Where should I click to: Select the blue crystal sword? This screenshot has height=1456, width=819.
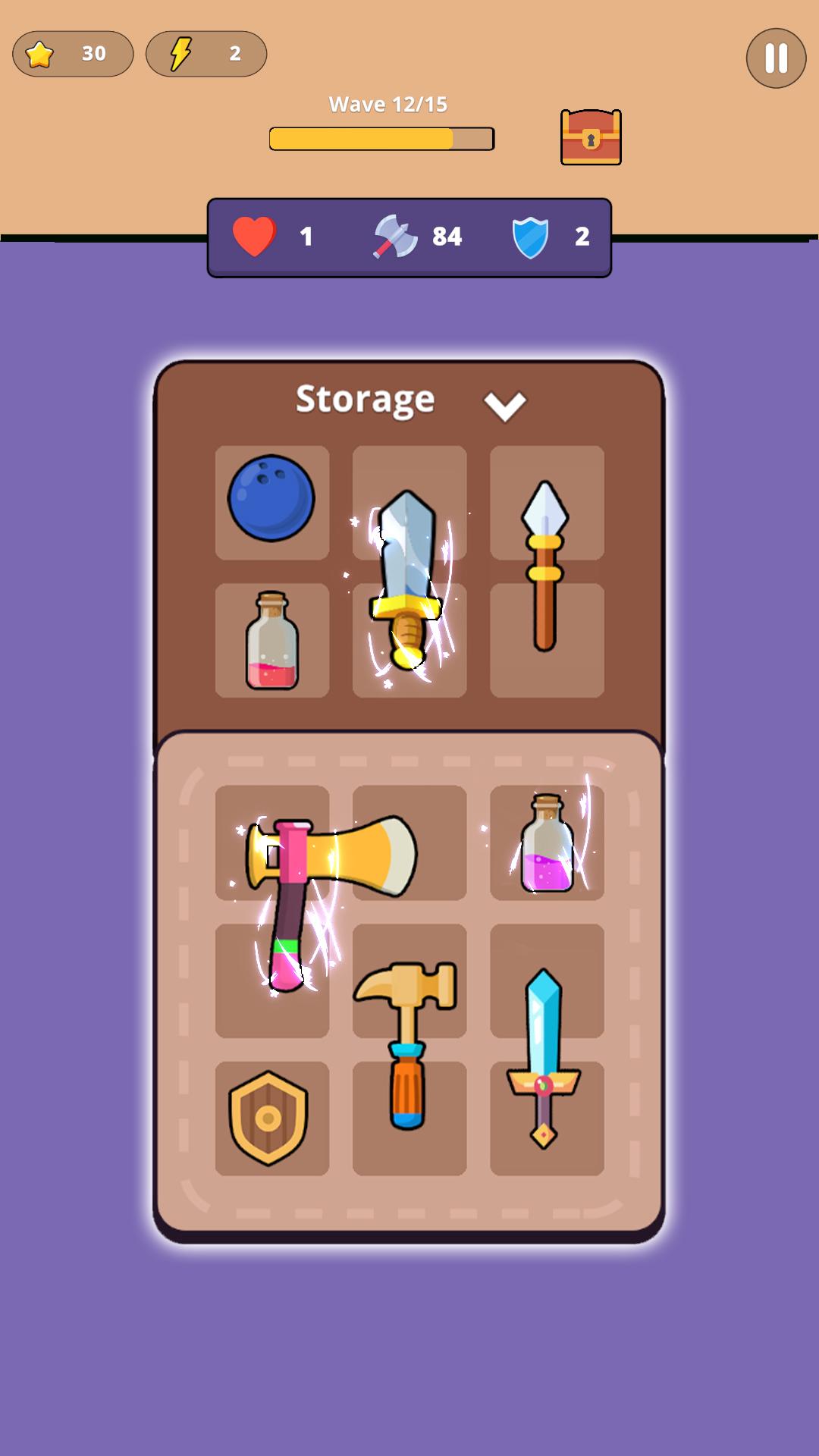tap(544, 1054)
